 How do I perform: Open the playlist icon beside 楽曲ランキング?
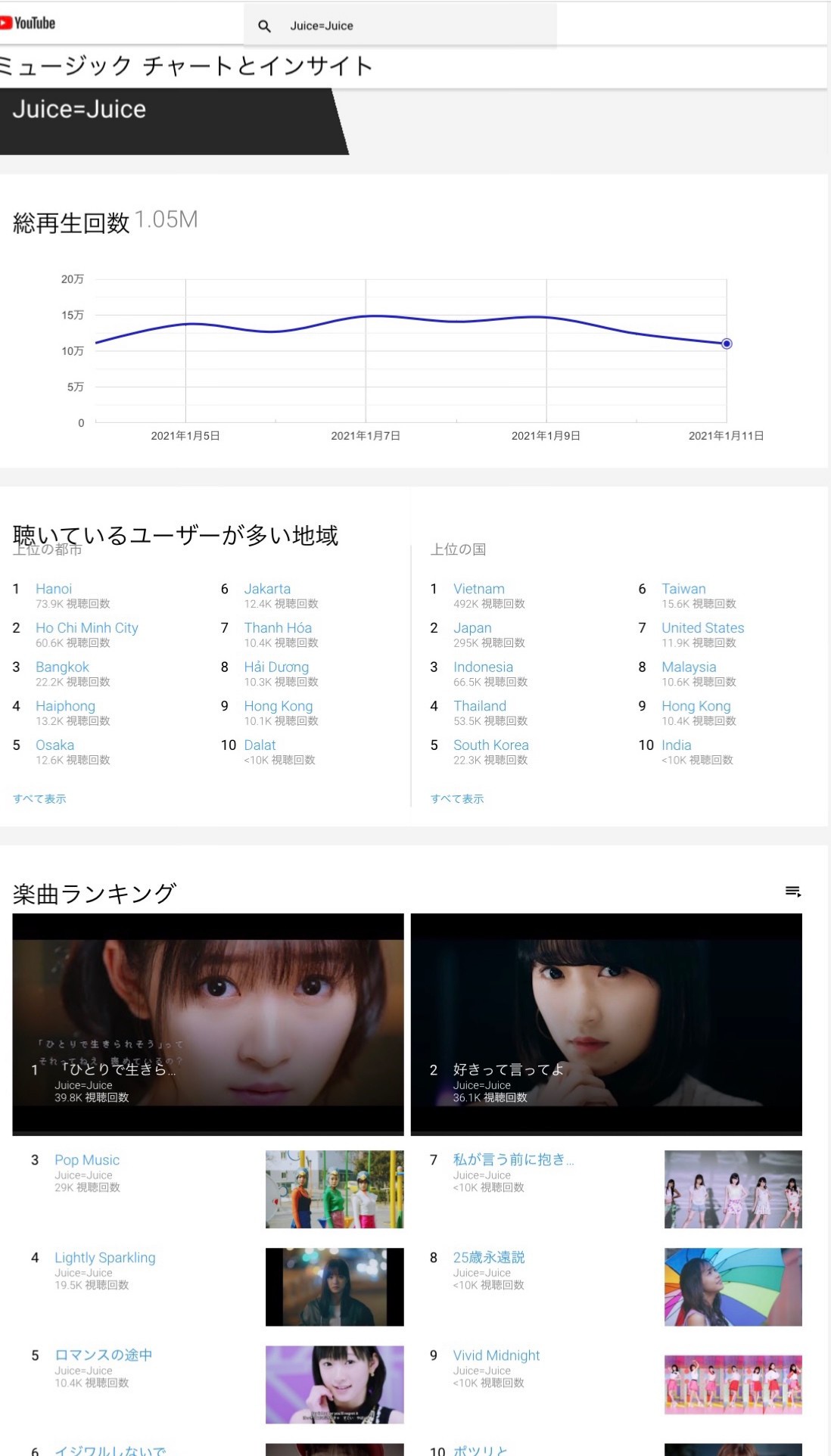792,892
